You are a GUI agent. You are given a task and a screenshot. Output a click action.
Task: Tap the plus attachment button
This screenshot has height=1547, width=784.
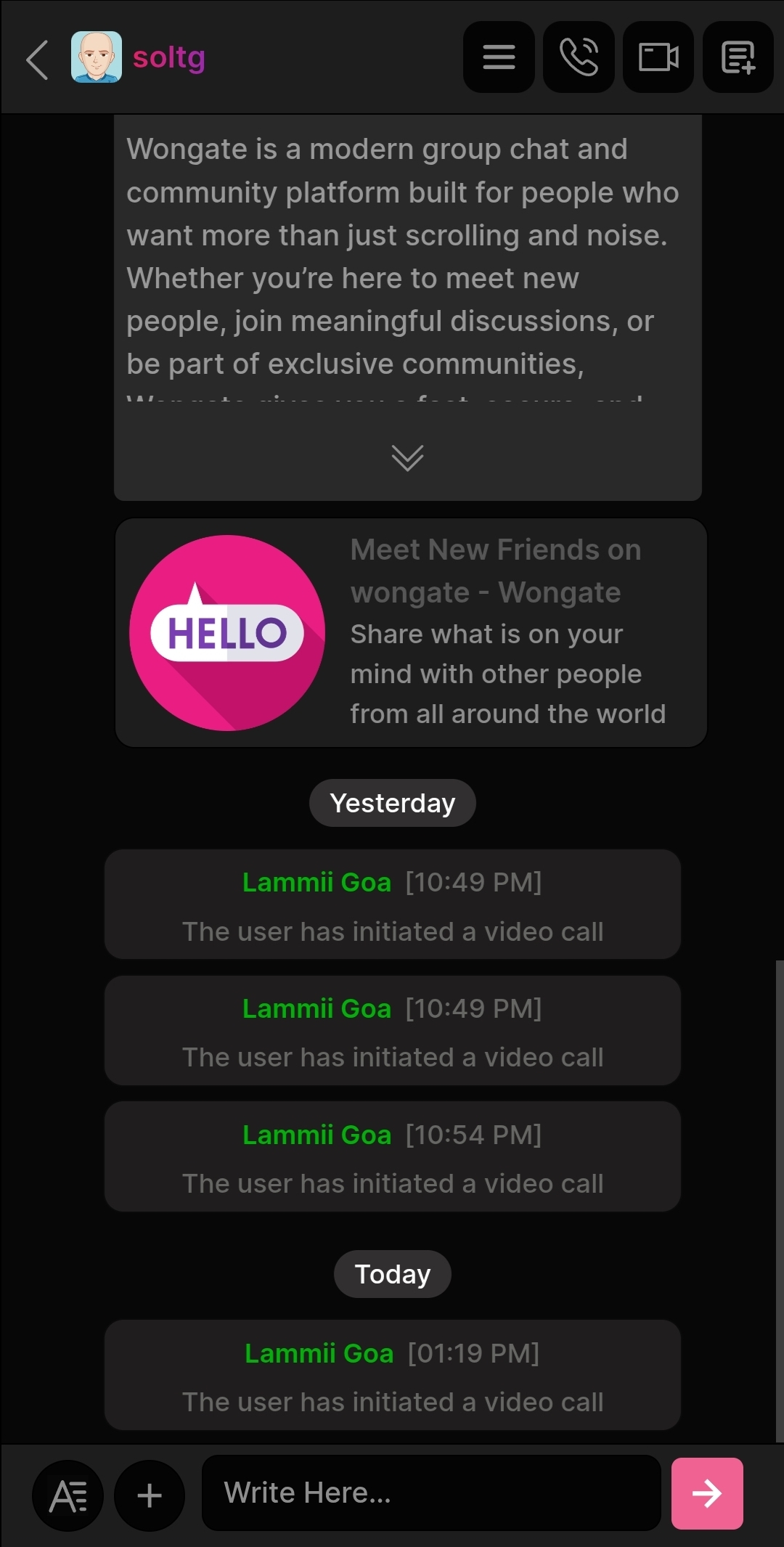pyautogui.click(x=150, y=1495)
